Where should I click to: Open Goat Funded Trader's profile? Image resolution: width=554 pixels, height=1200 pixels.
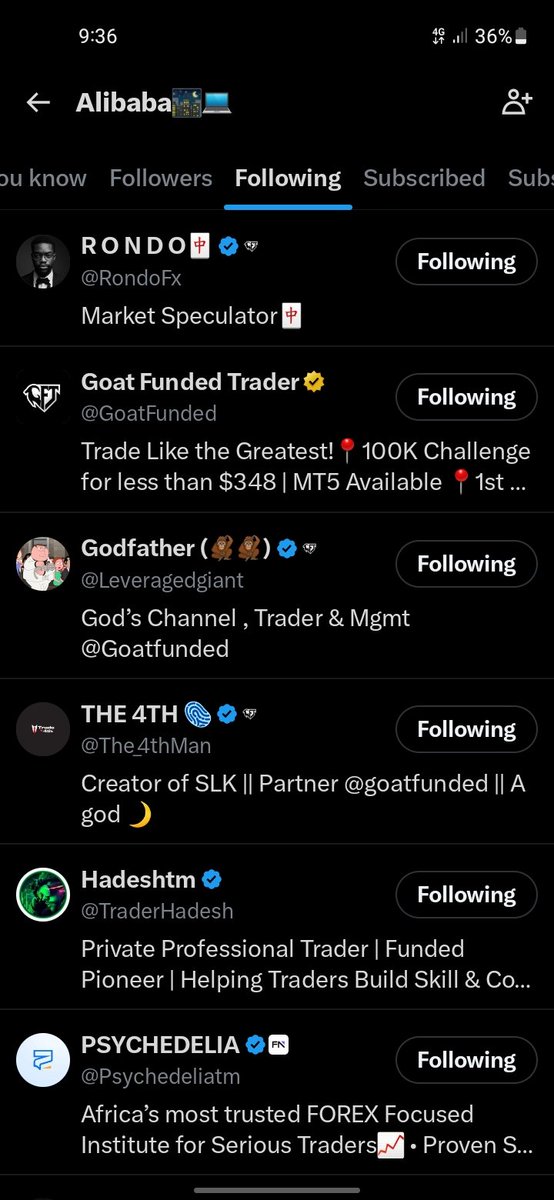(277, 430)
